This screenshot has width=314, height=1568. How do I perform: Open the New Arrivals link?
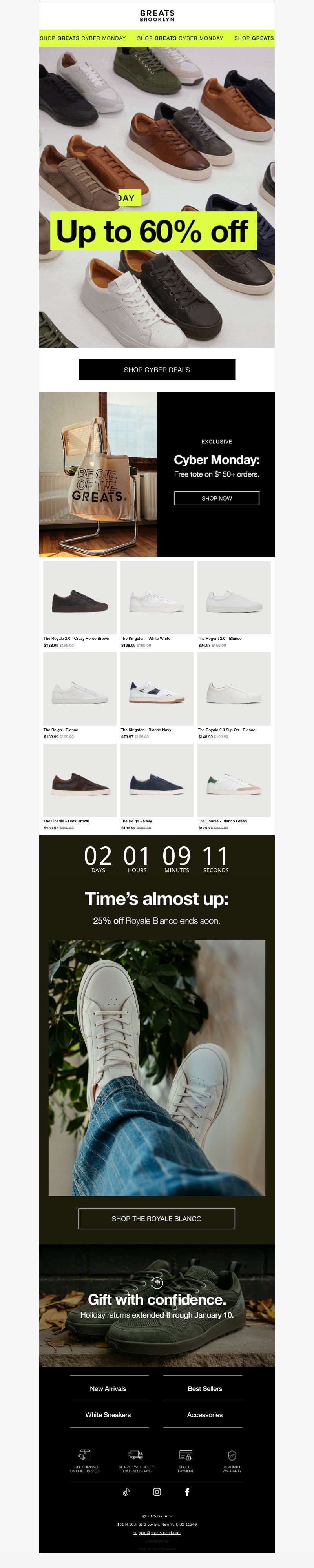(109, 1388)
